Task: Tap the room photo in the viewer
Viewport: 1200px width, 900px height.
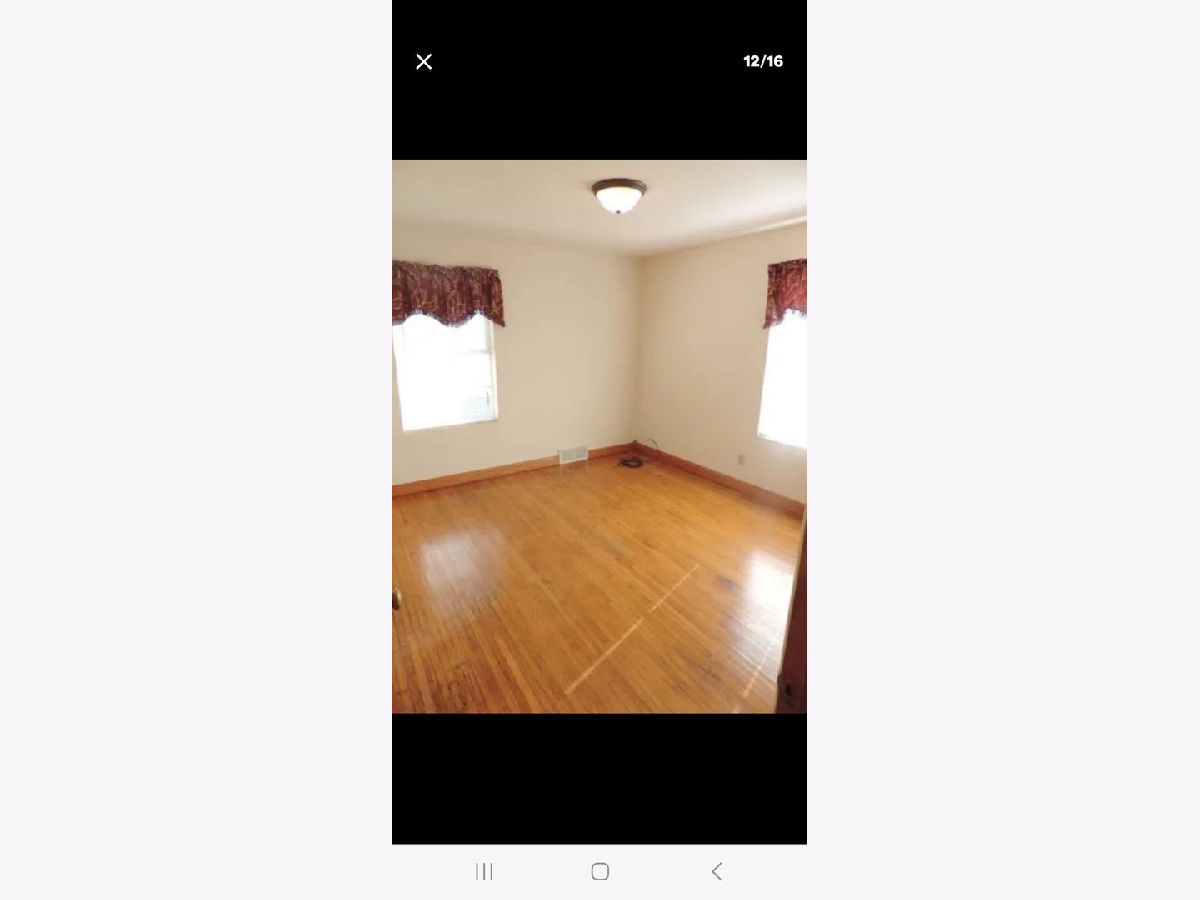Action: tap(599, 437)
